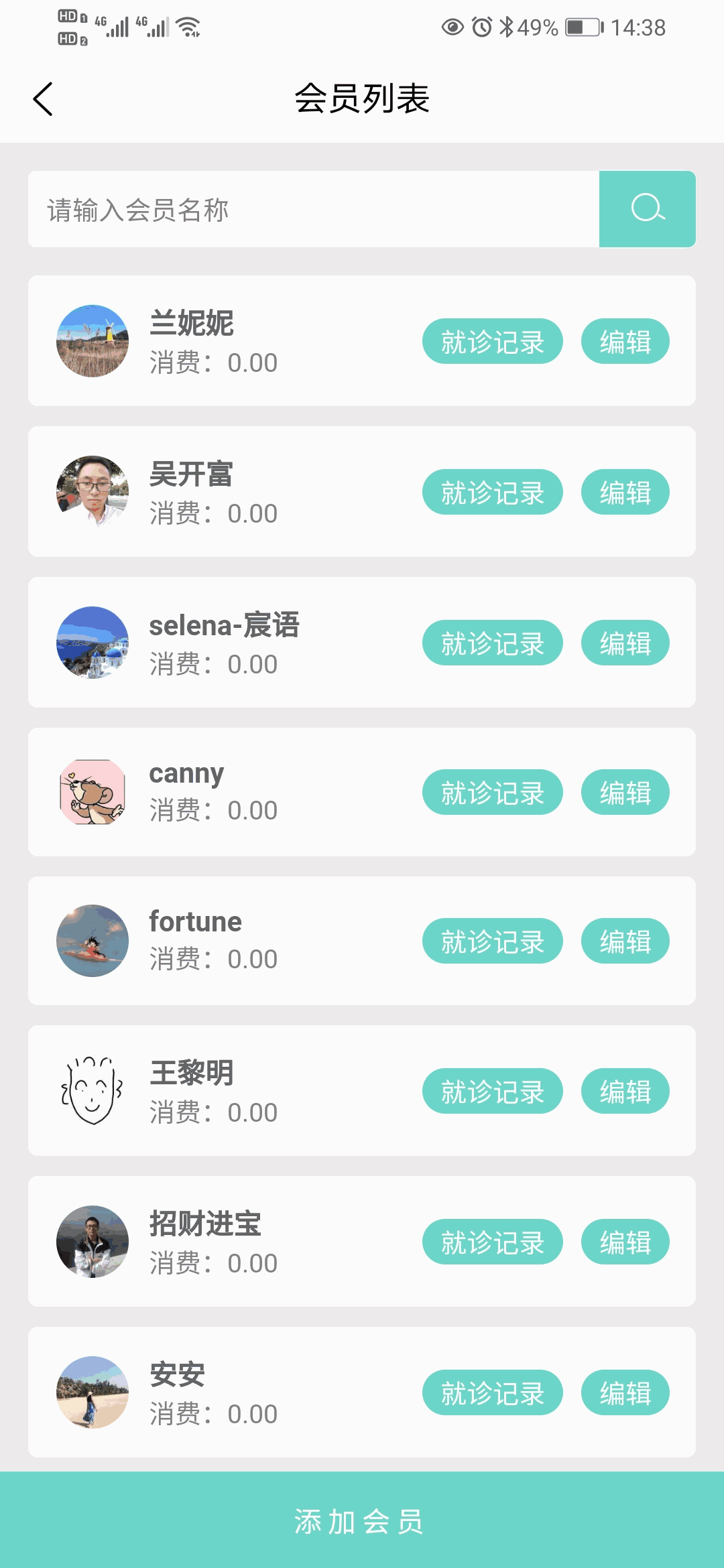Open 吴开富's profile avatar
The image size is (724, 1568).
point(93,491)
